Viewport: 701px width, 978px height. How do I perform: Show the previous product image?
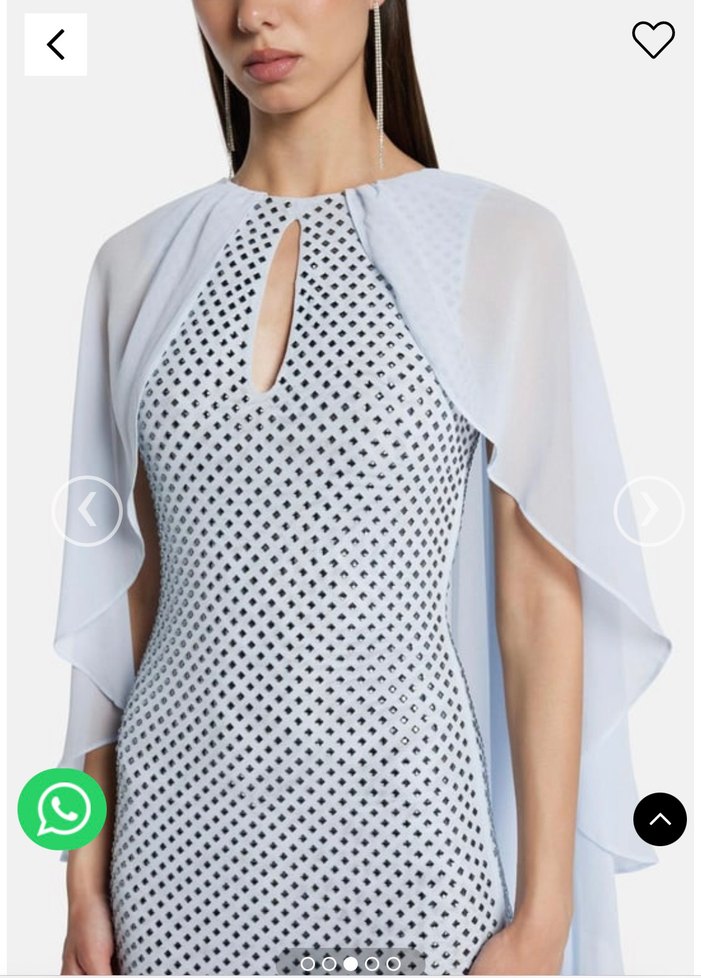(87, 511)
